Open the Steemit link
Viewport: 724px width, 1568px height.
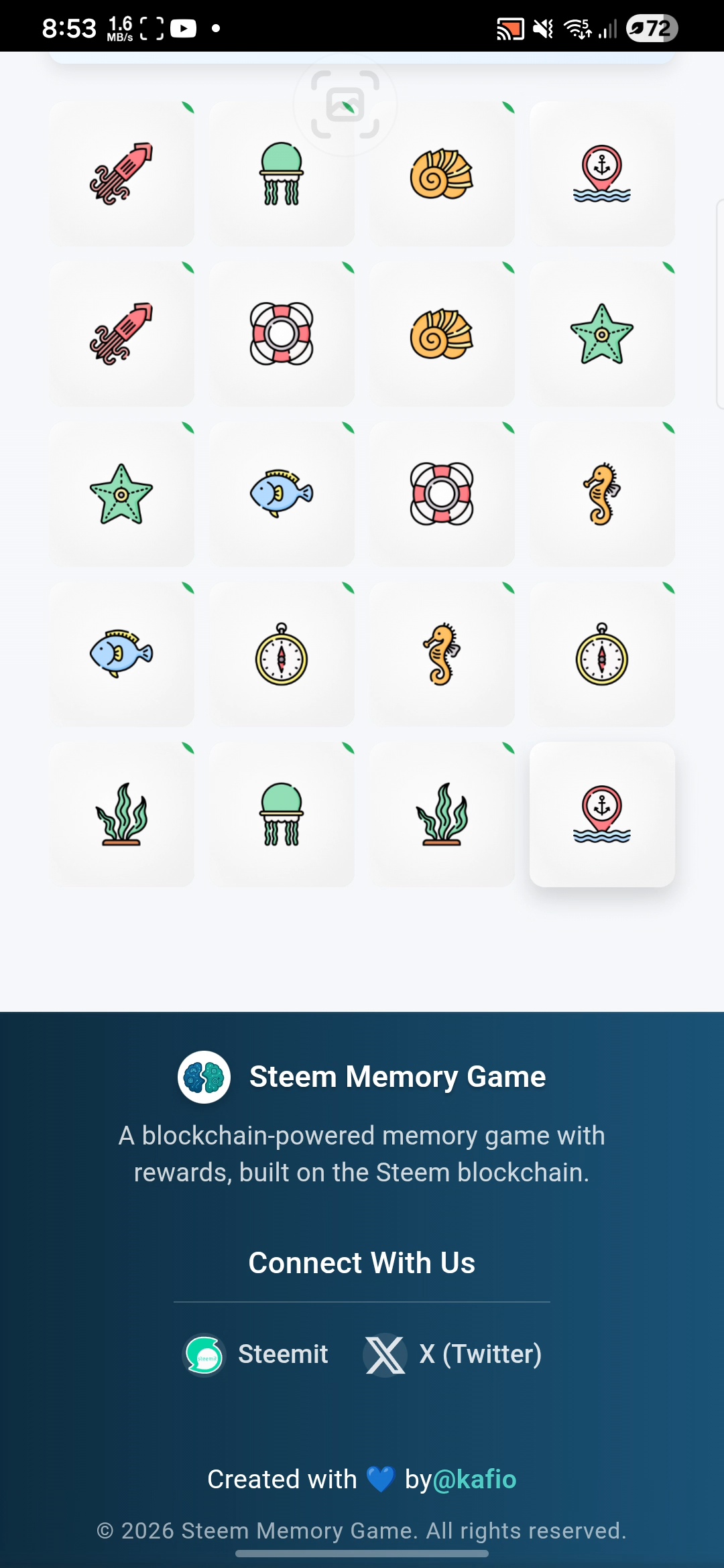[257, 1354]
